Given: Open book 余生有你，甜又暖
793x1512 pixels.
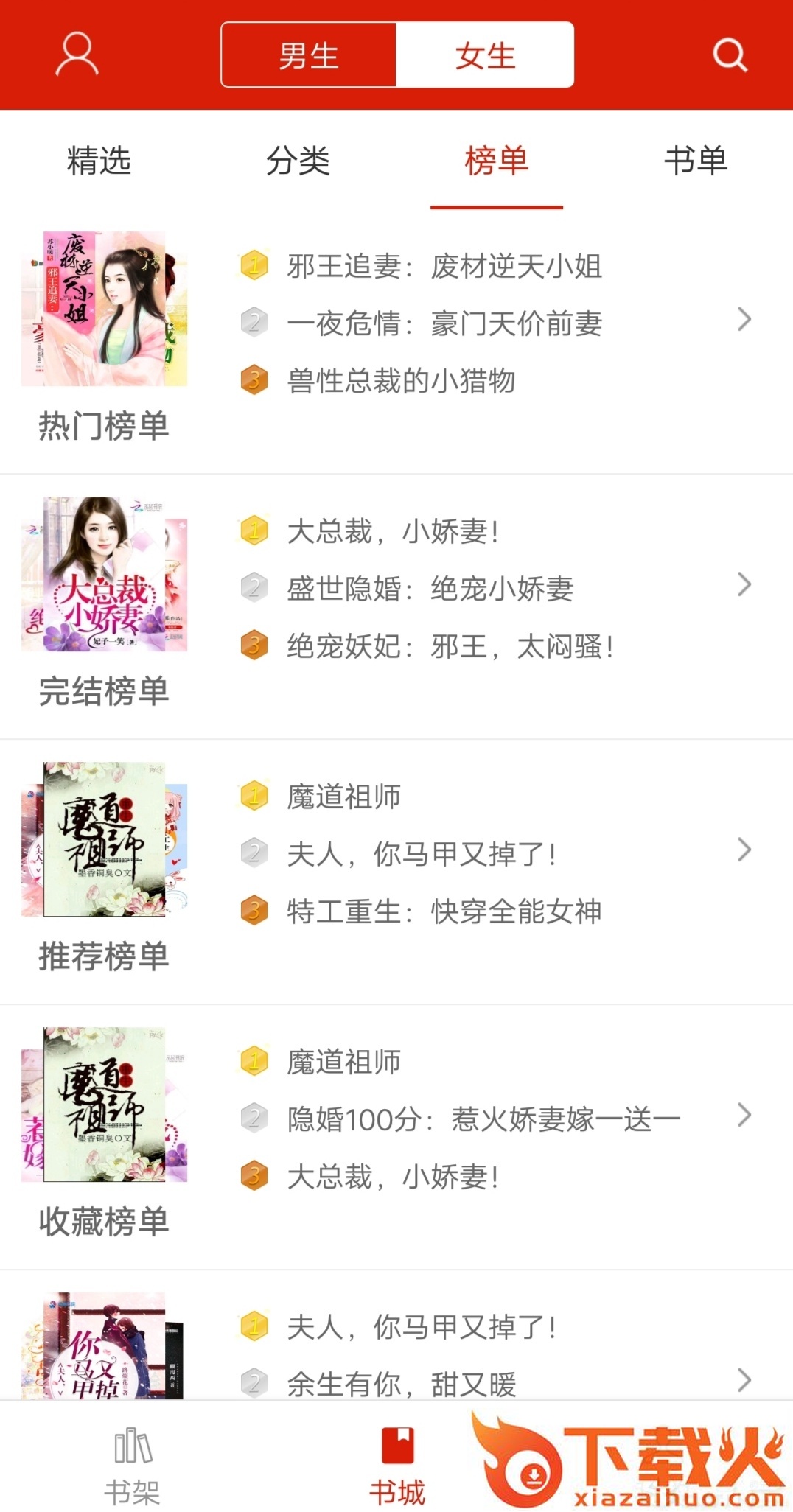Looking at the screenshot, I should click(402, 1385).
